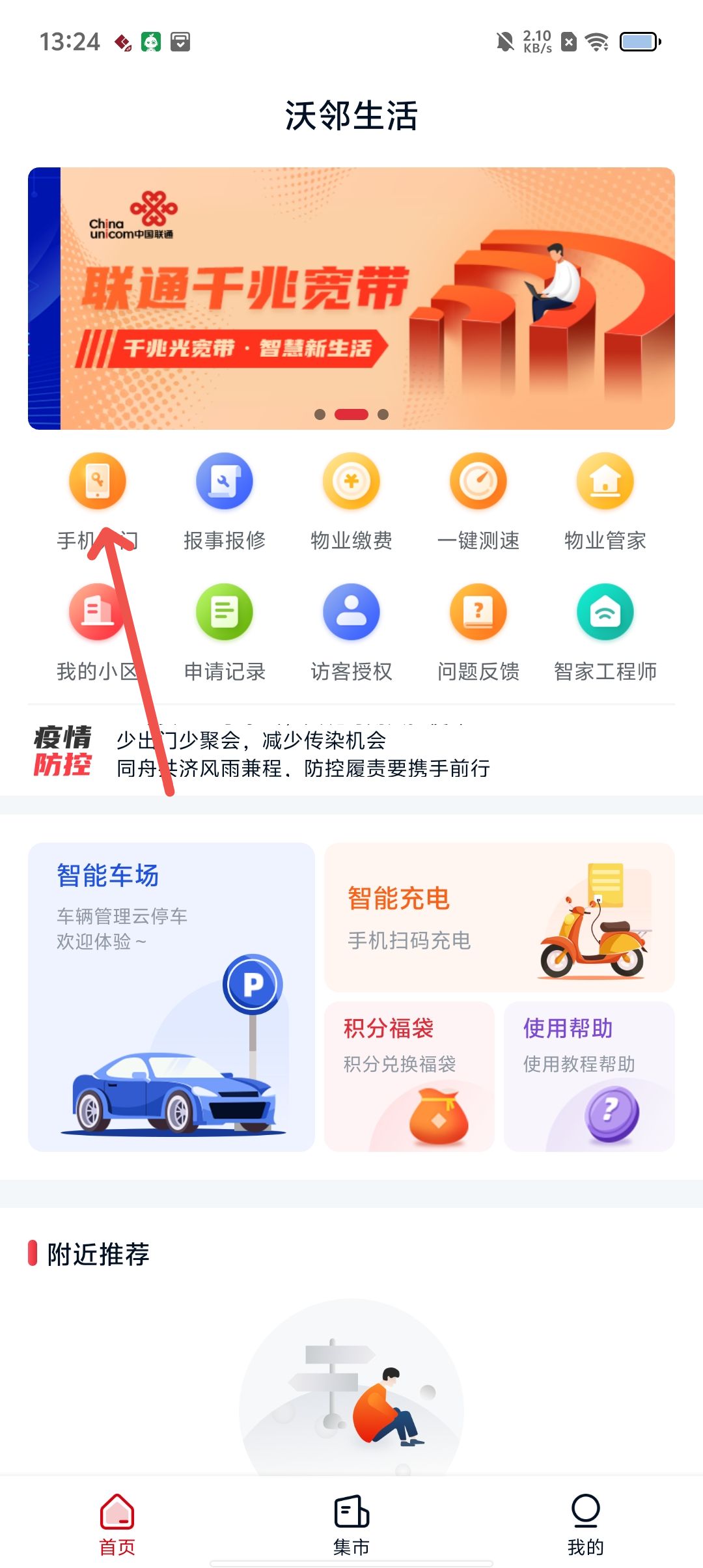Open the 使用帮助 usage help card
Image resolution: width=703 pixels, height=1568 pixels.
(x=589, y=1076)
